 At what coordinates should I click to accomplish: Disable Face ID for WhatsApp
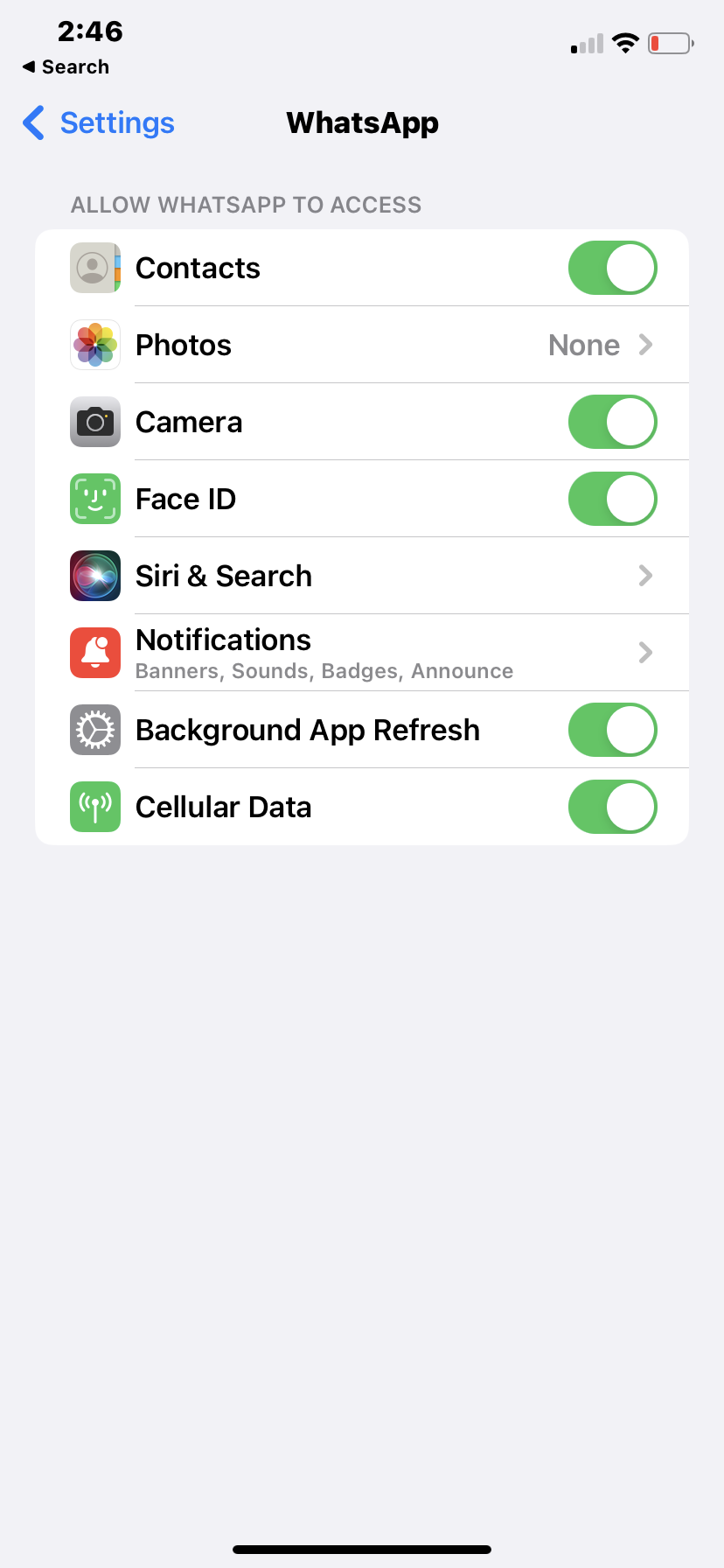[x=612, y=499]
